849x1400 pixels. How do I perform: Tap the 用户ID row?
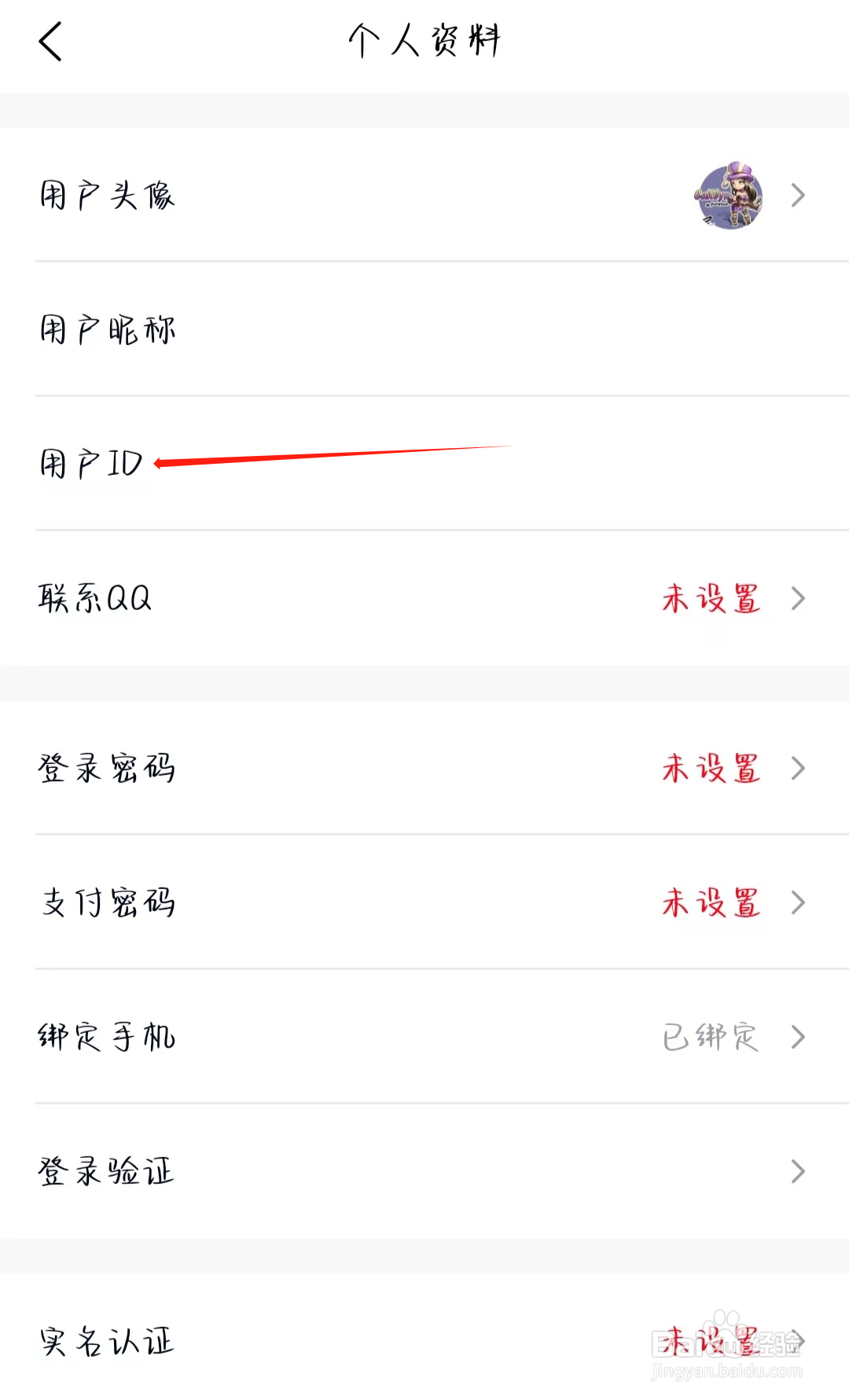coord(424,464)
